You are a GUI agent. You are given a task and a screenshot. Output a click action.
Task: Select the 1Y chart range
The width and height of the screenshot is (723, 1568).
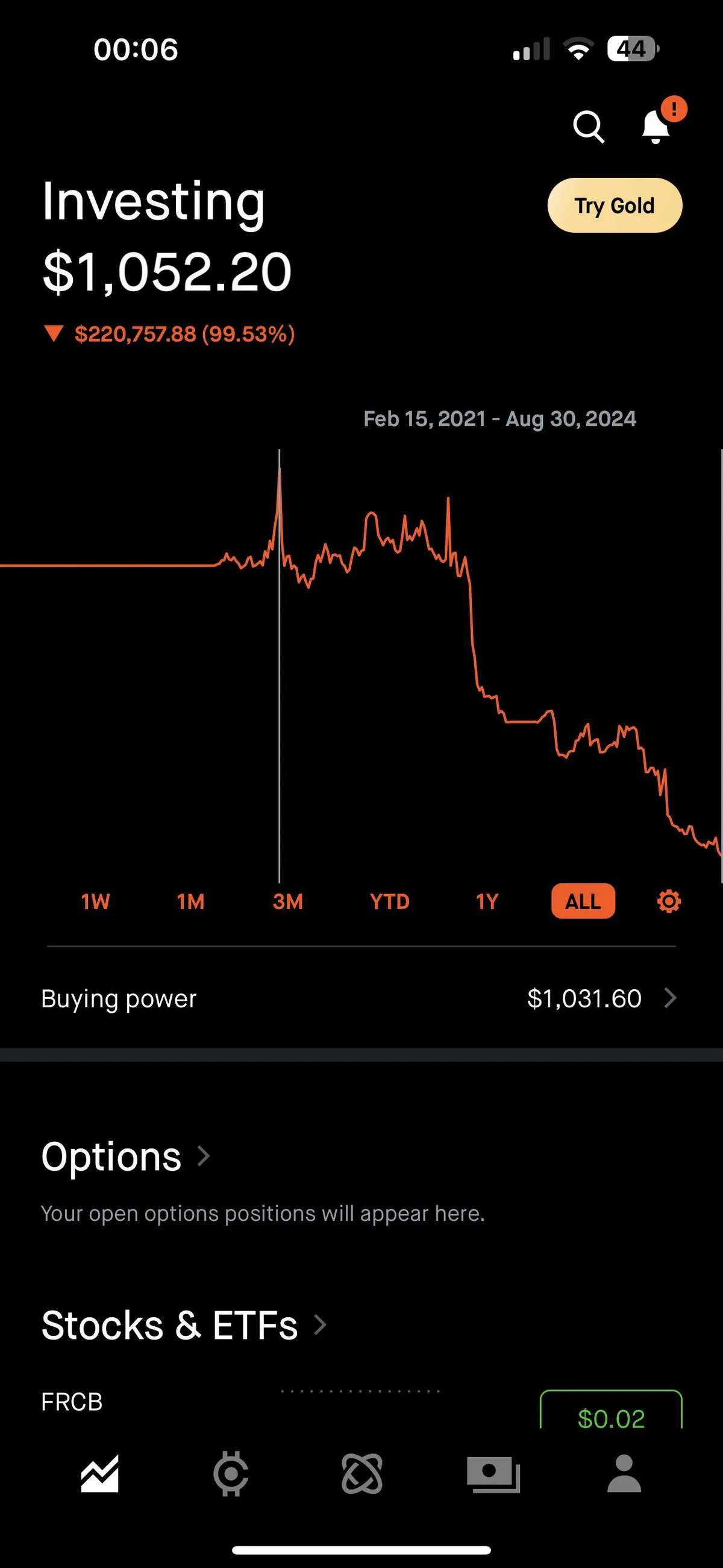(x=487, y=901)
